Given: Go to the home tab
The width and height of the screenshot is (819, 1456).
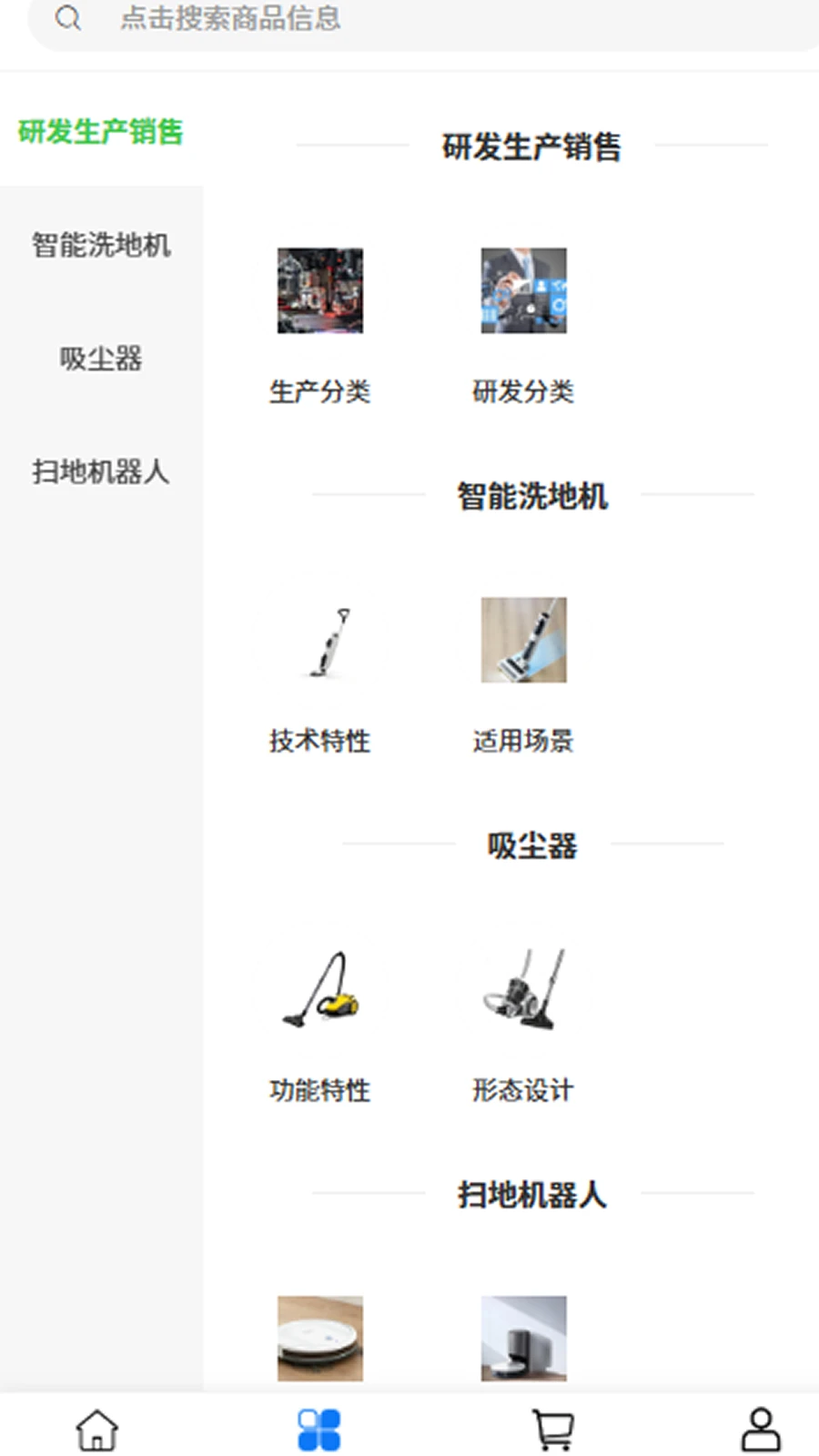Looking at the screenshot, I should click(96, 1430).
